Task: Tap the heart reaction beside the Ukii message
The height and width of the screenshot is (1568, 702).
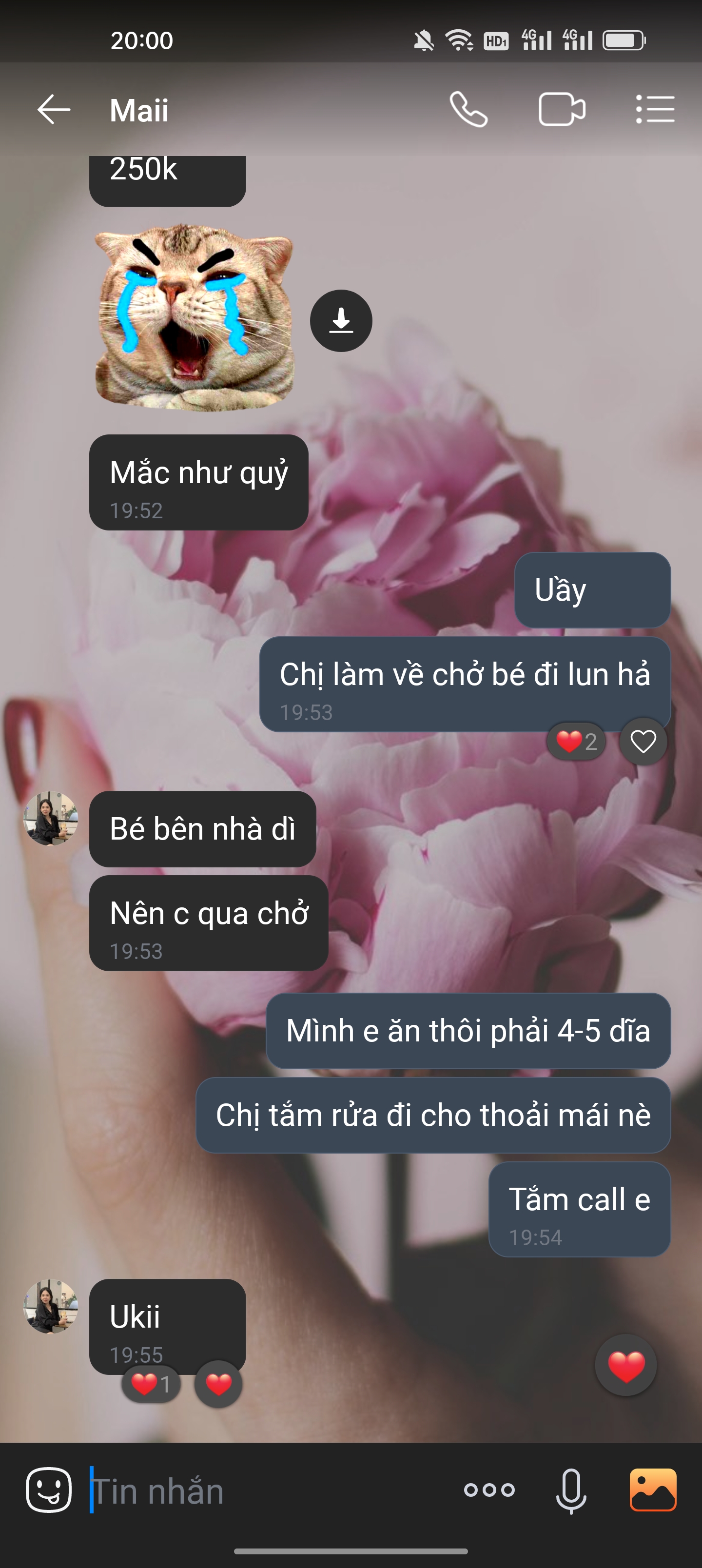Action: tap(218, 1384)
